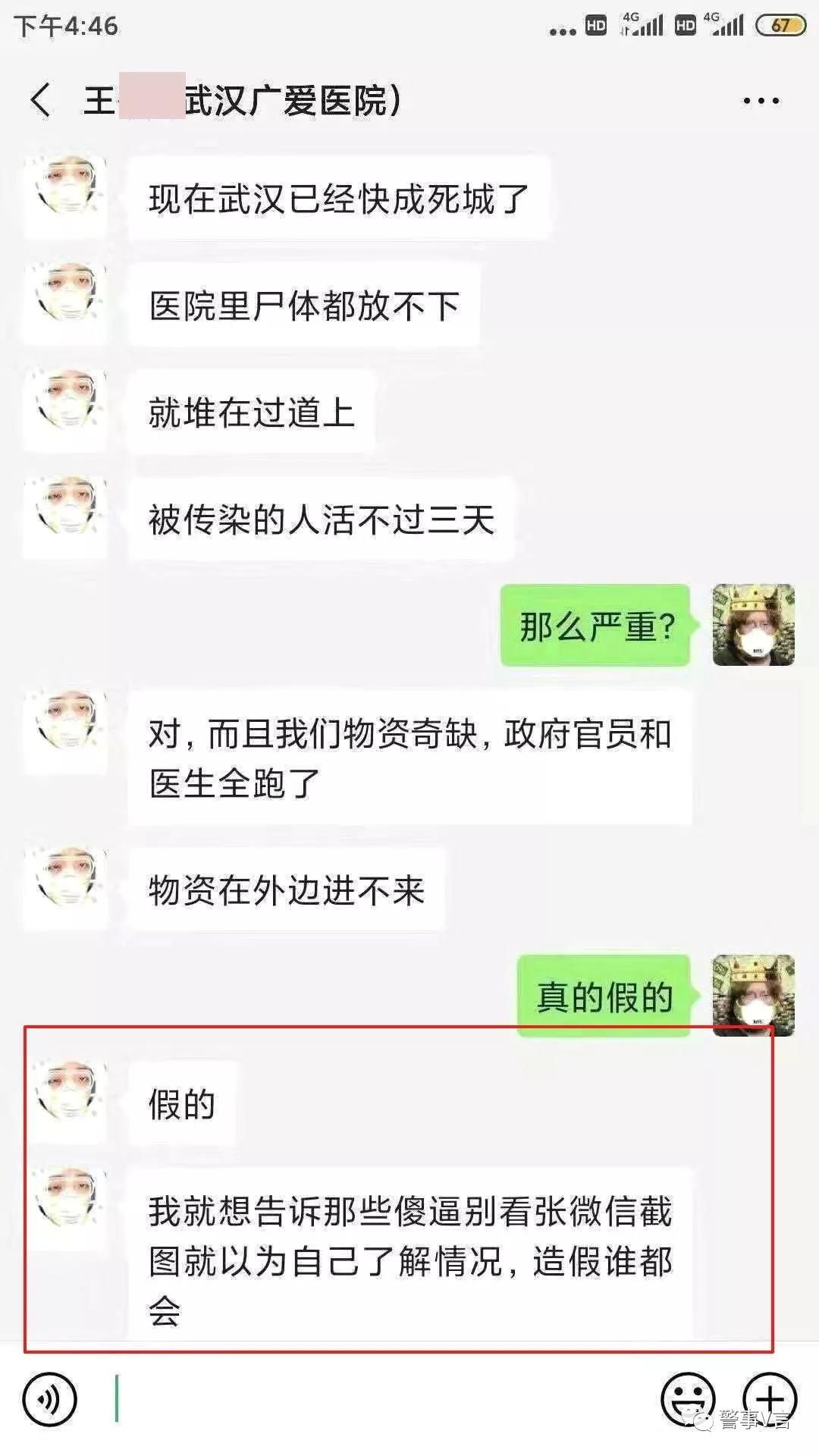Go back to the chat list
The width and height of the screenshot is (819, 1456).
(x=41, y=100)
